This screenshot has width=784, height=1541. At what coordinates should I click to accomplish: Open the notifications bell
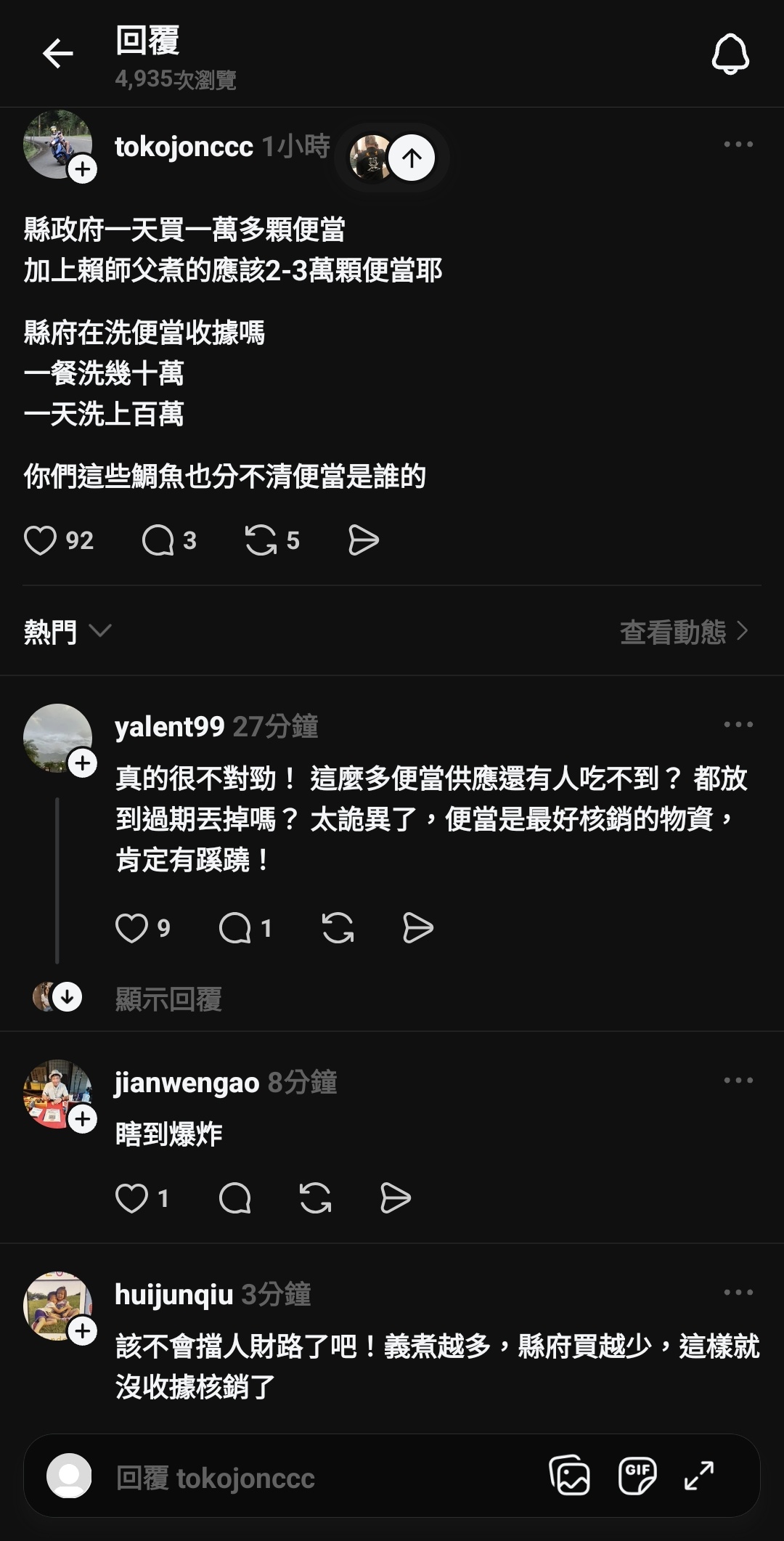(730, 54)
